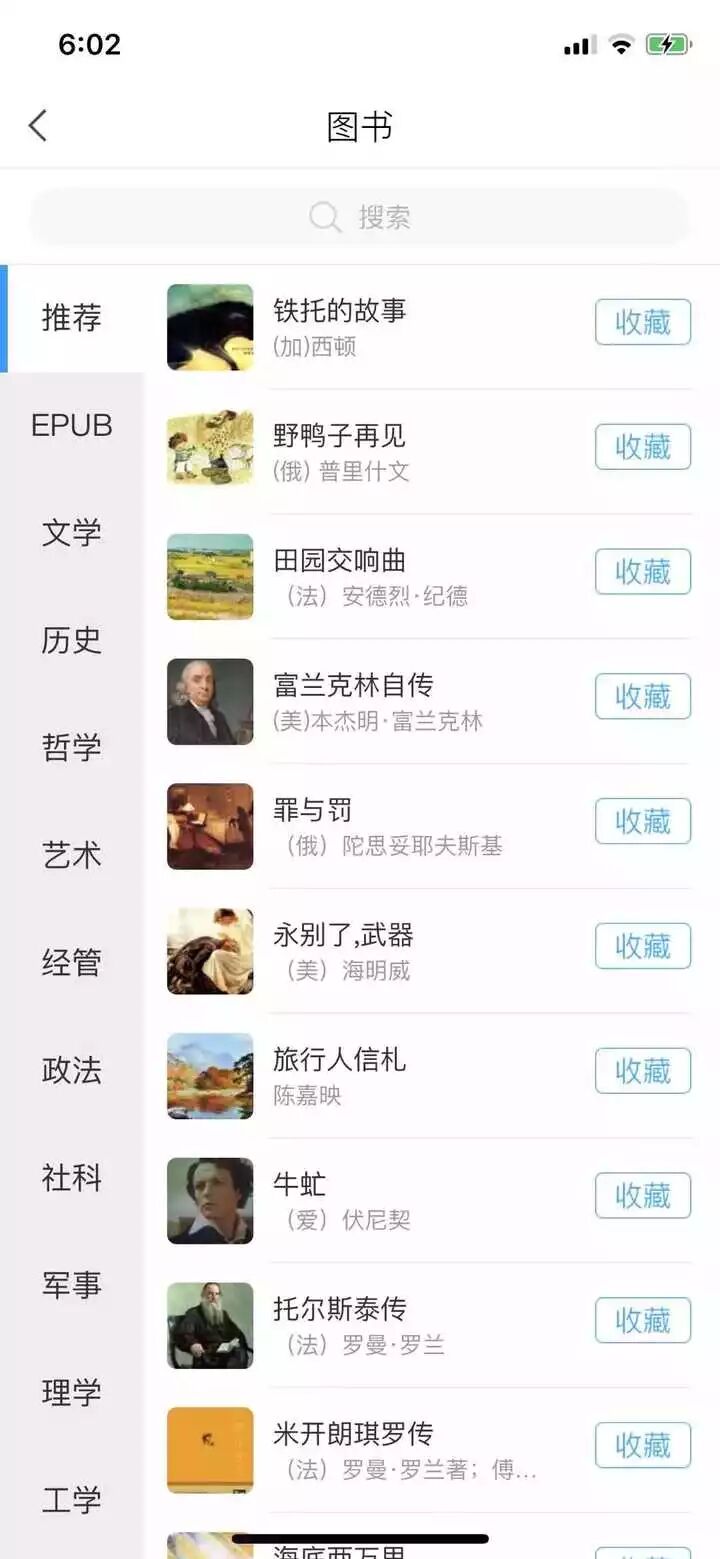The height and width of the screenshot is (1559, 720).
Task: Favorite the book 罪与罚
Action: 642,821
